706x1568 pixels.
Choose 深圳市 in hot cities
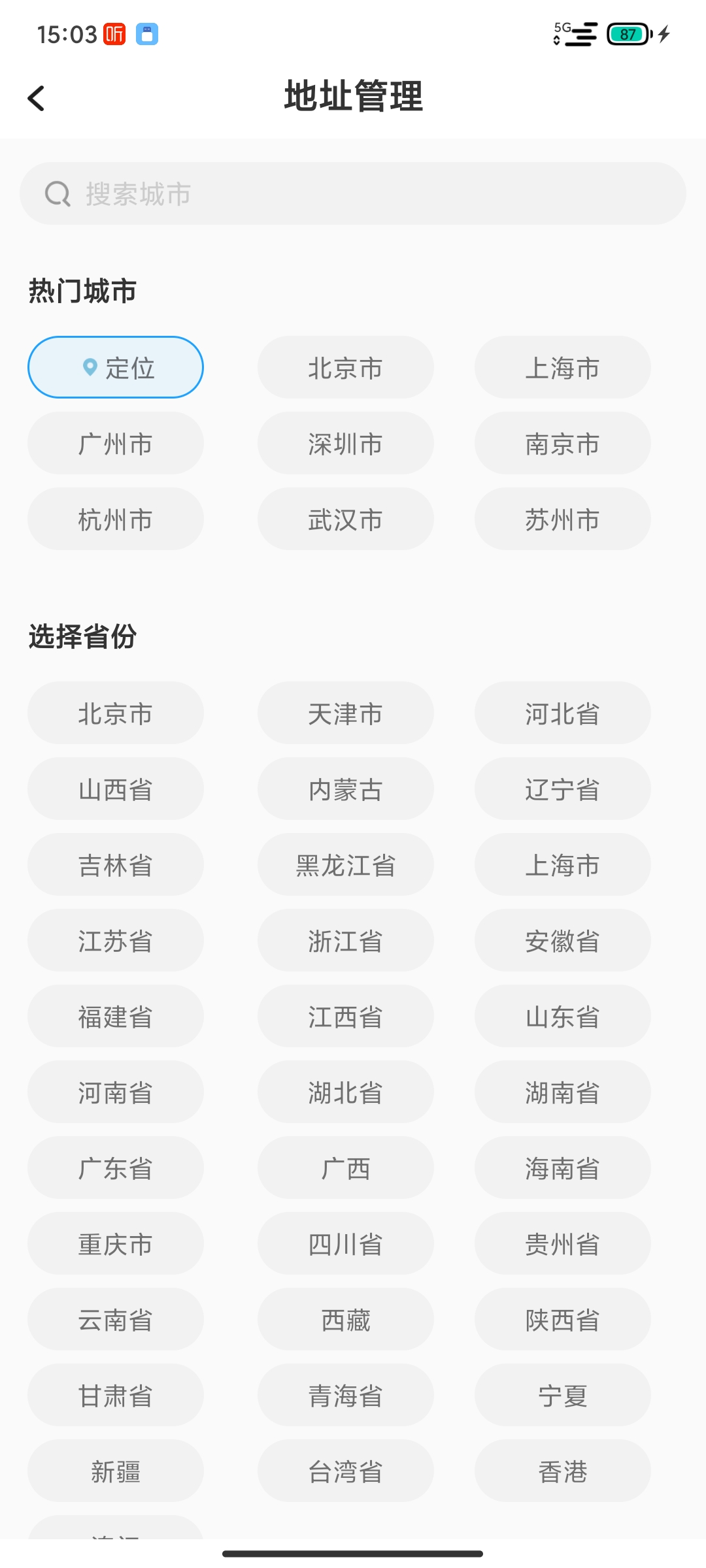click(x=345, y=443)
